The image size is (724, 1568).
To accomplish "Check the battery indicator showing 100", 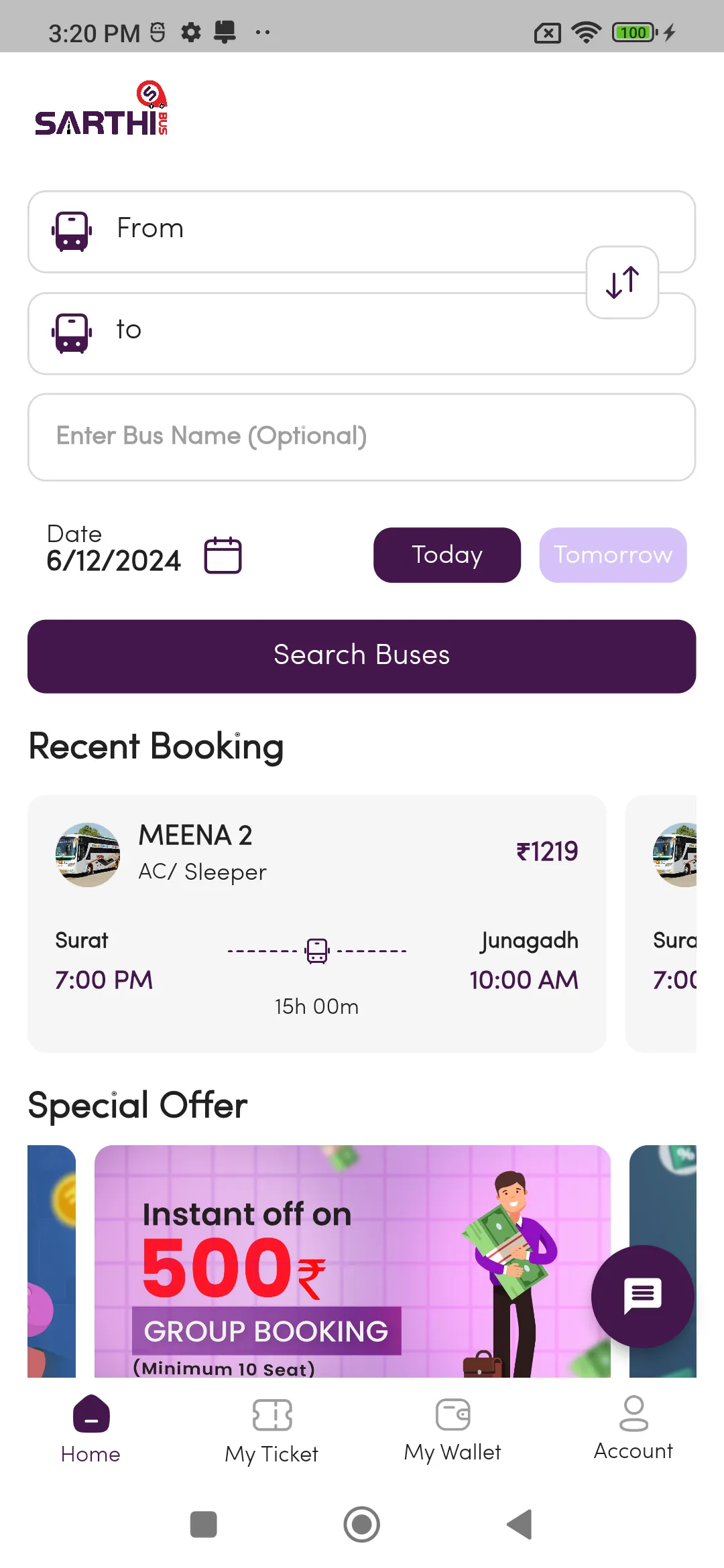I will pos(632,31).
